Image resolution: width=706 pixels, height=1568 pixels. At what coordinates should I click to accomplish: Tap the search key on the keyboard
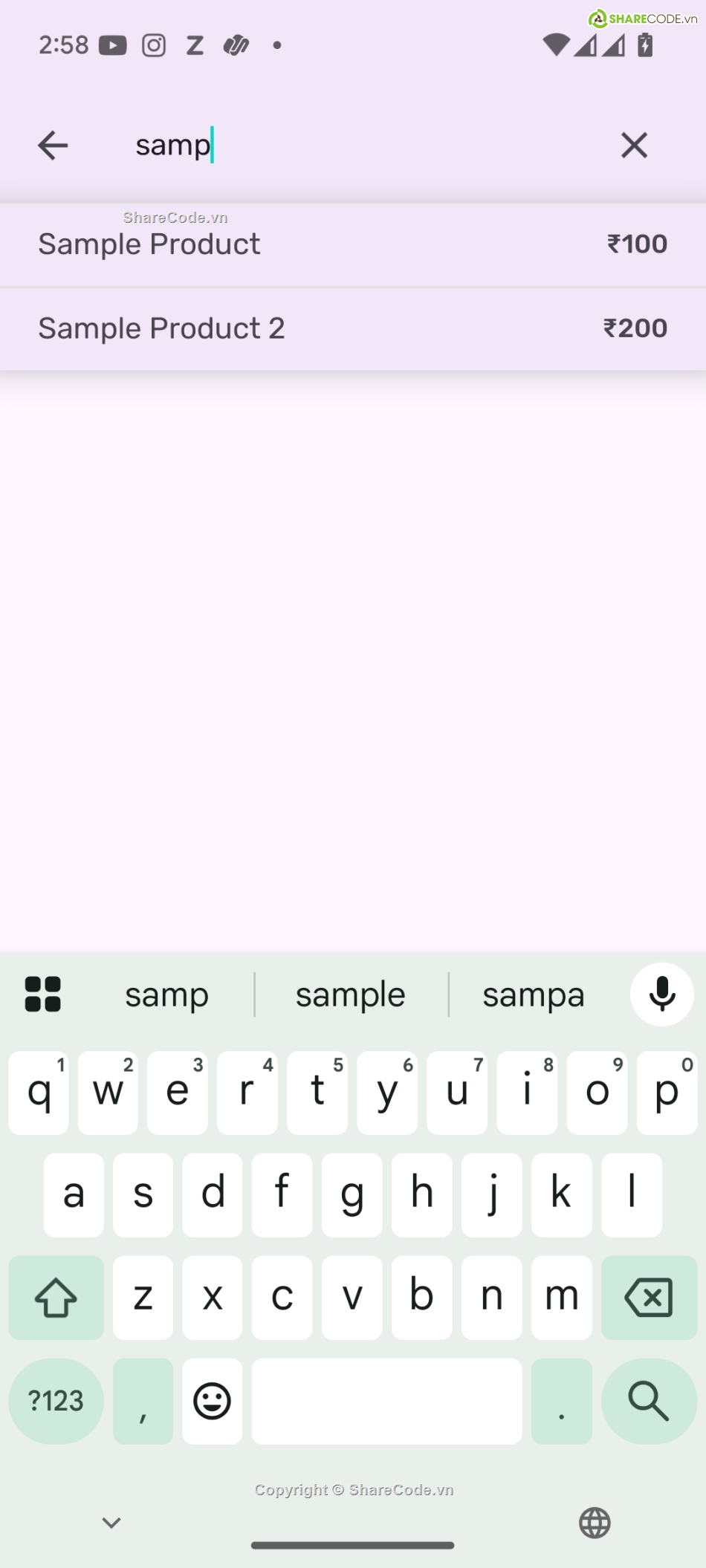click(648, 1401)
